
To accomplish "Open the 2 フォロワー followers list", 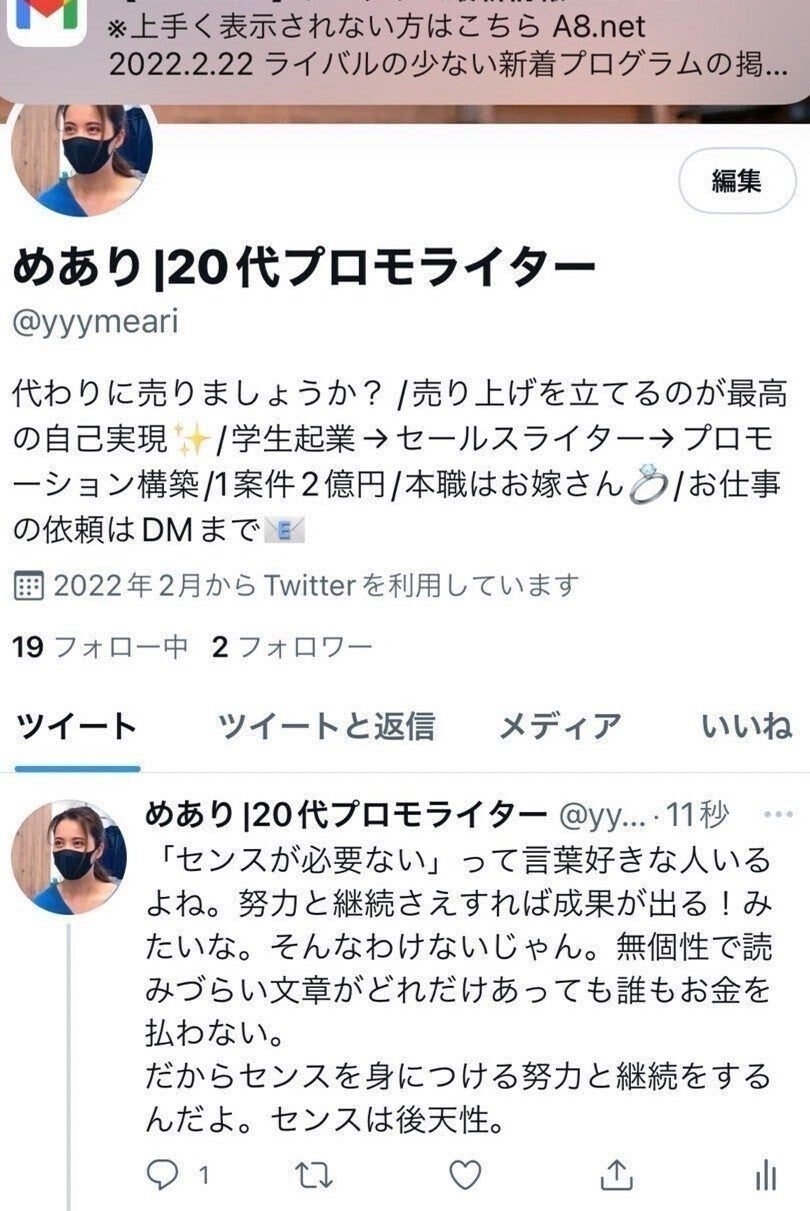I will [x=292, y=647].
